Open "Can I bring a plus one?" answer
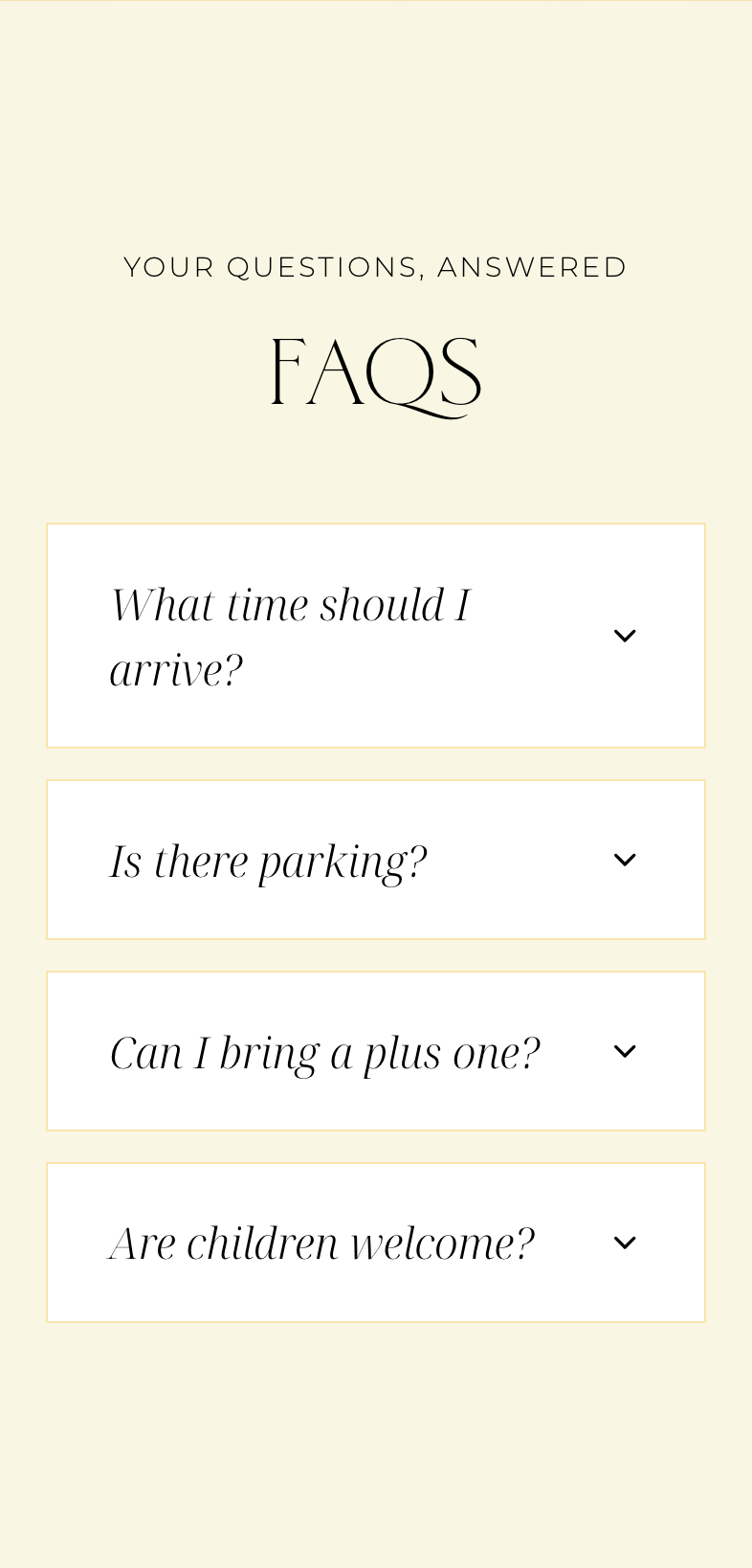Screen dimensions: 752x1568 point(376,1051)
